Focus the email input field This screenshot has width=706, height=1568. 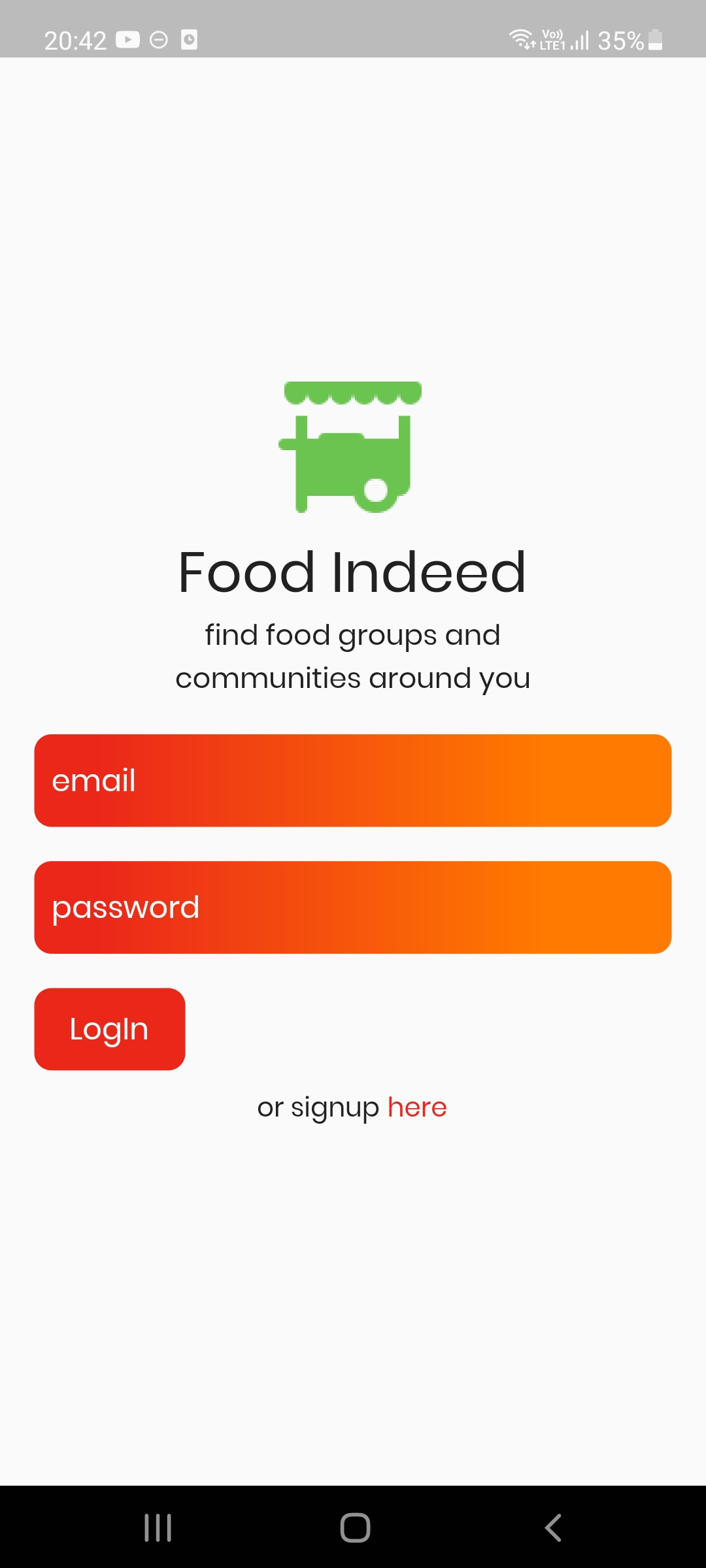click(x=353, y=780)
